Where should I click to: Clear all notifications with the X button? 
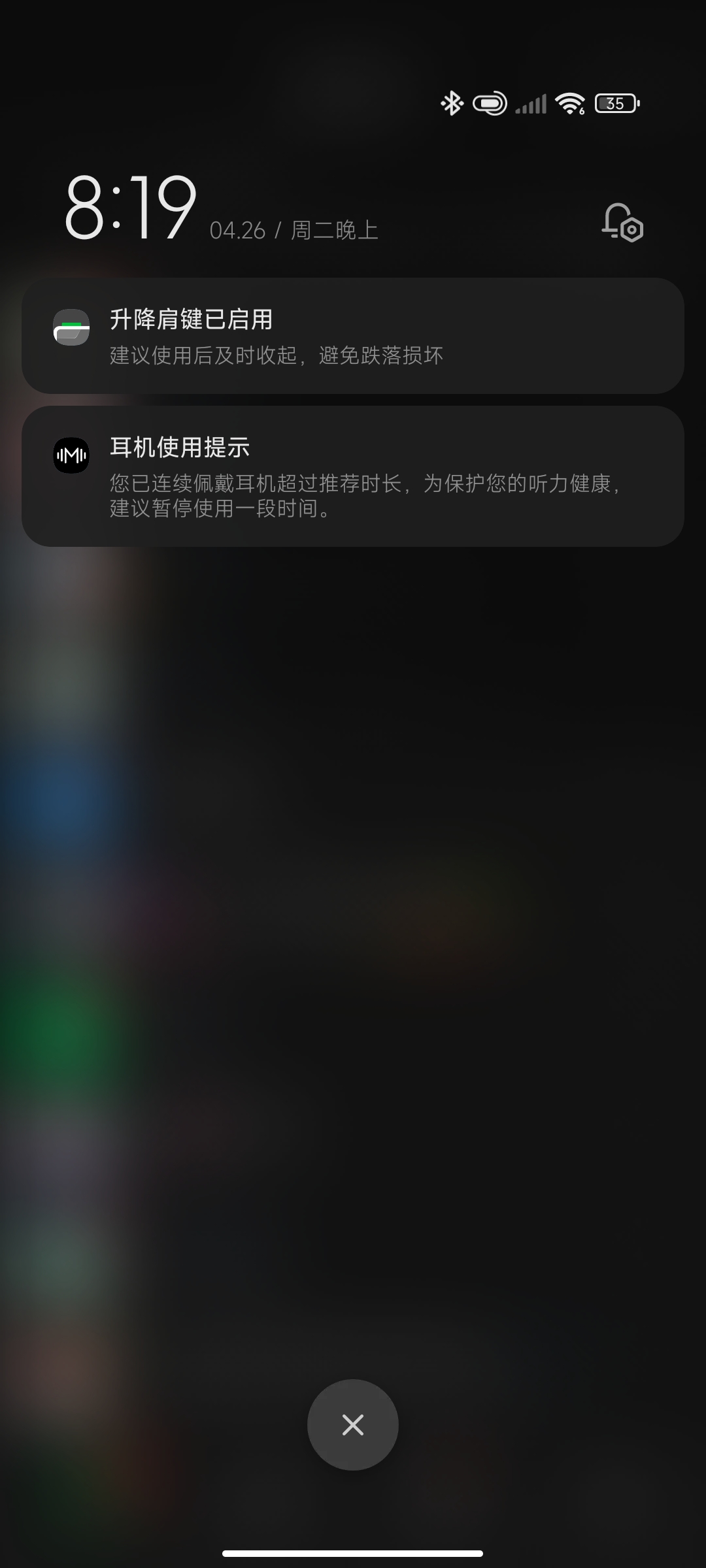353,1425
